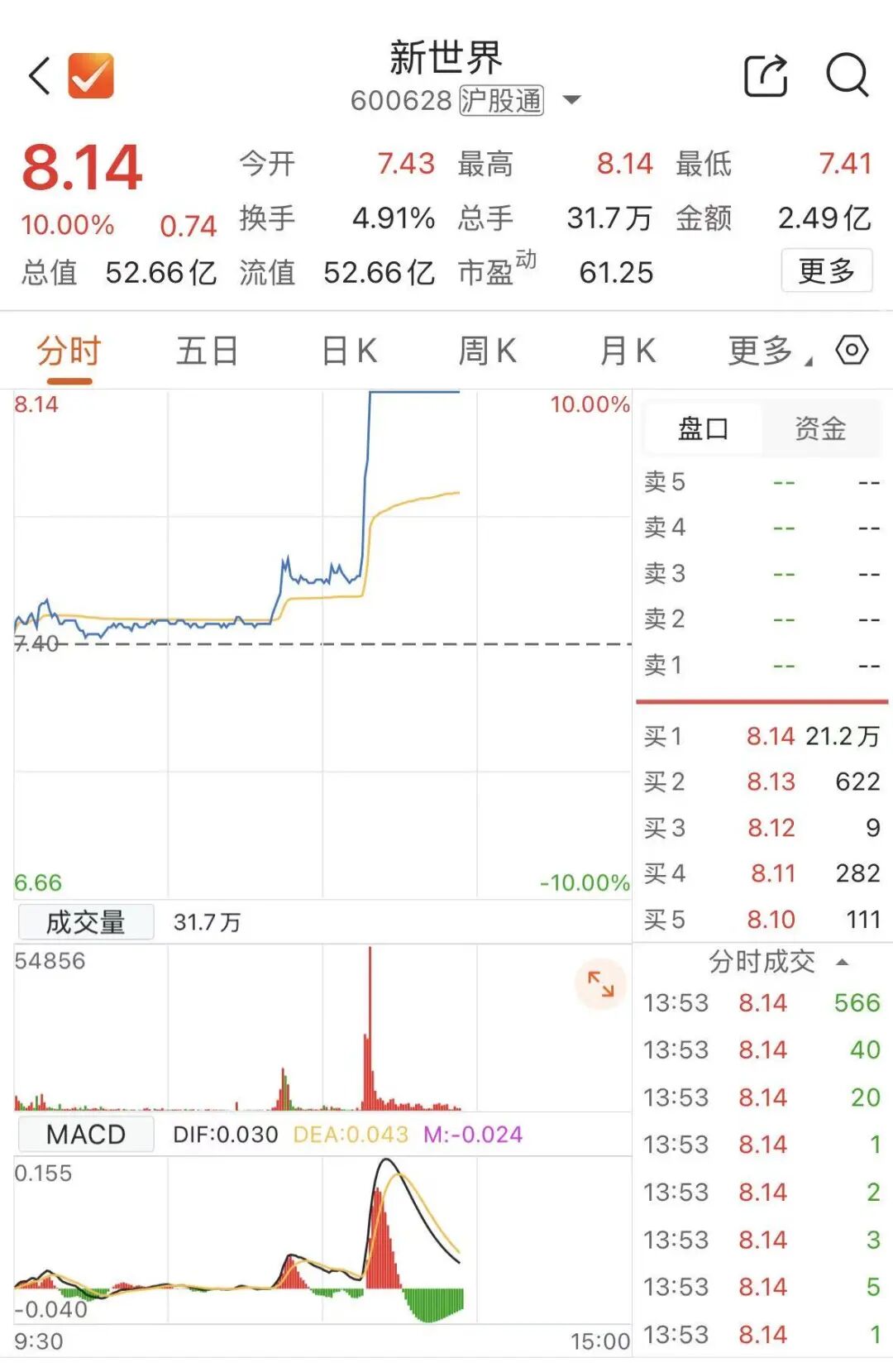Switch to the 资金 tab
Screen dimensions: 893x1372
[819, 428]
